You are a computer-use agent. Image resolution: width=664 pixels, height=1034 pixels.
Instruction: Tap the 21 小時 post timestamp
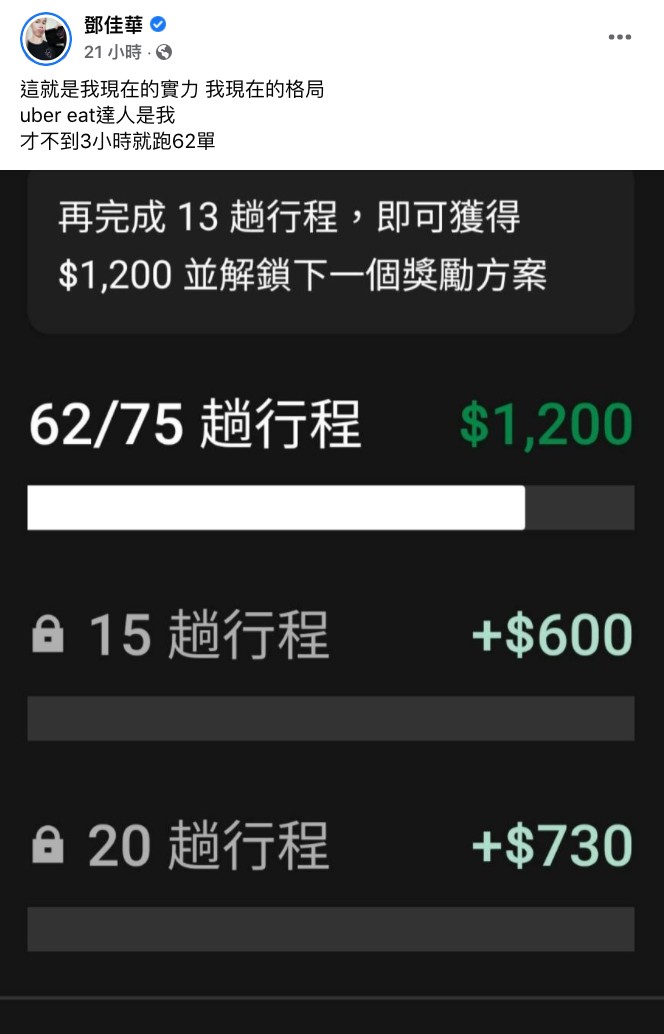coord(113,51)
